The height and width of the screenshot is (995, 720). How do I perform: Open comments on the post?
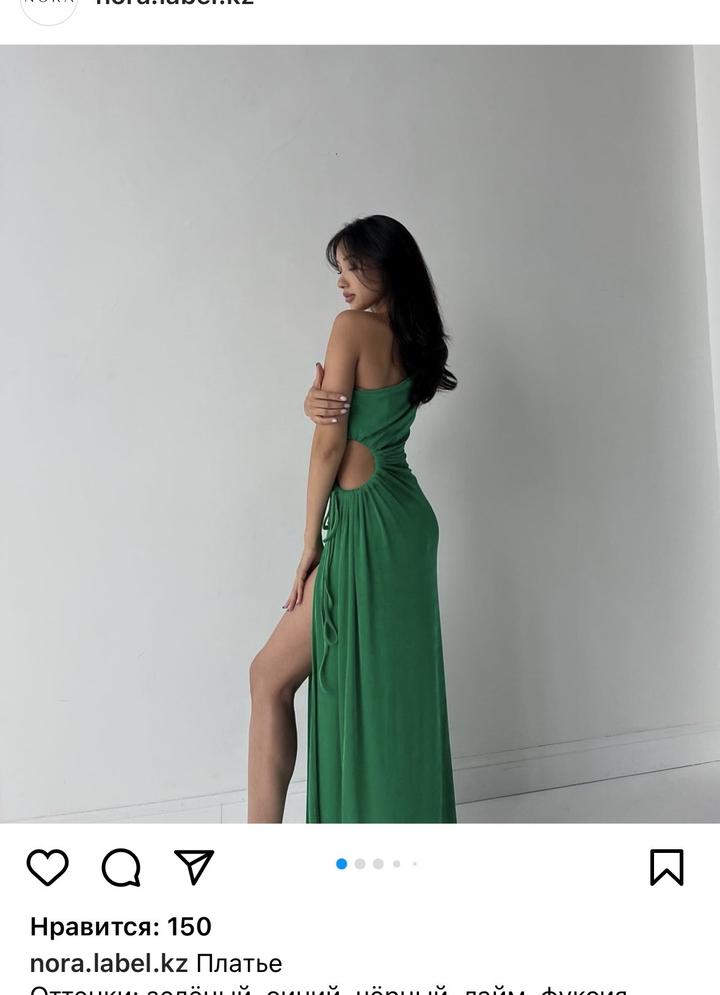pyautogui.click(x=121, y=866)
